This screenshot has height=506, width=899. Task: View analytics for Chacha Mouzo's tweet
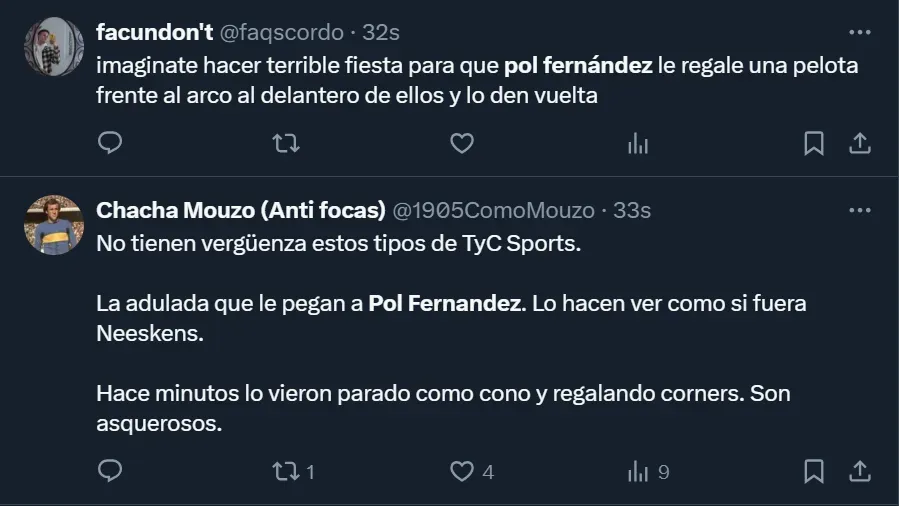point(637,470)
